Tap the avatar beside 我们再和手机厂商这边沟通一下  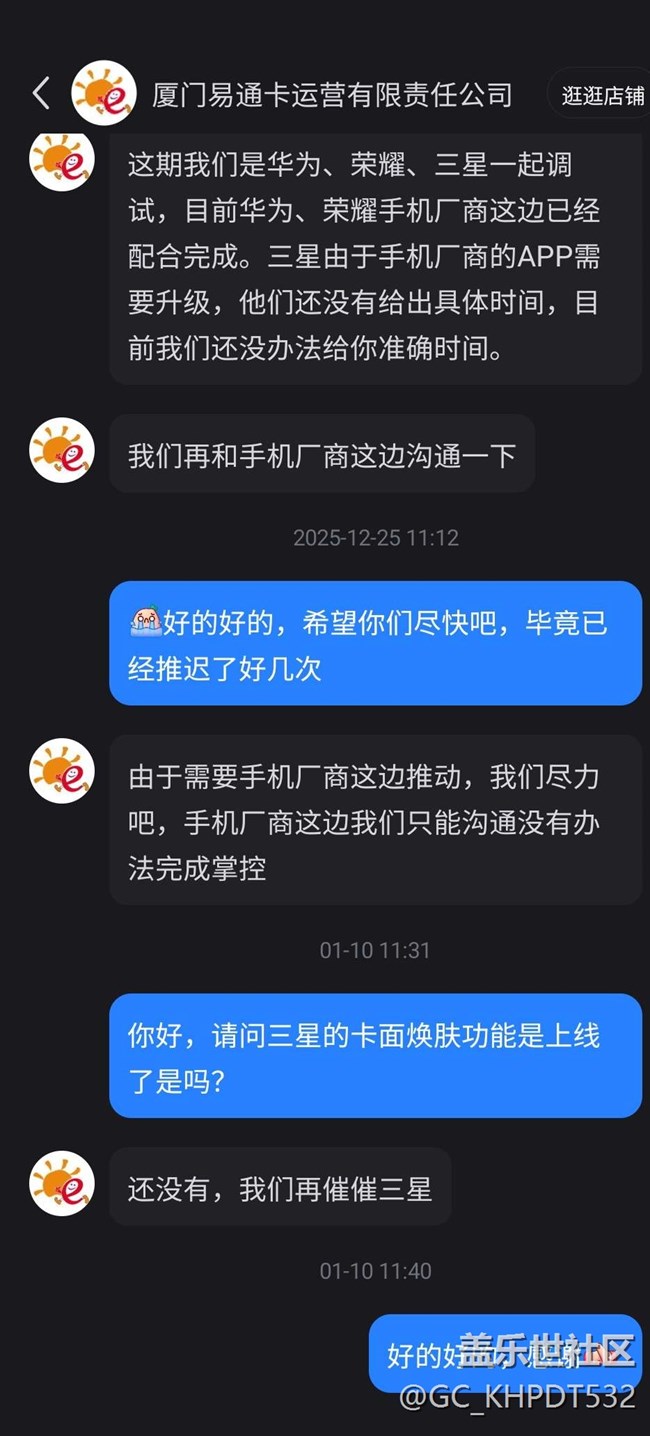point(62,451)
